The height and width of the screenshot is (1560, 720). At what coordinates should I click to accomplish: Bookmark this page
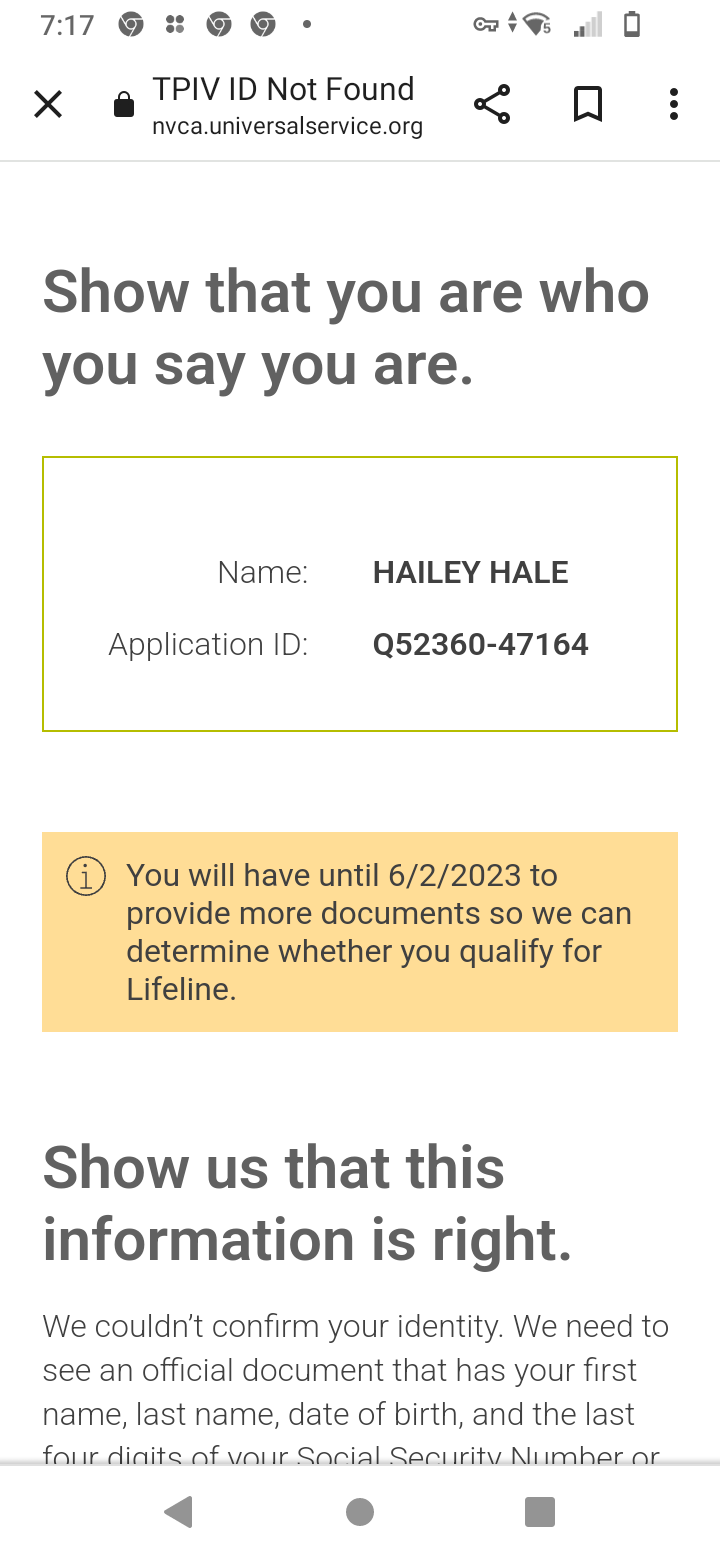pos(588,104)
